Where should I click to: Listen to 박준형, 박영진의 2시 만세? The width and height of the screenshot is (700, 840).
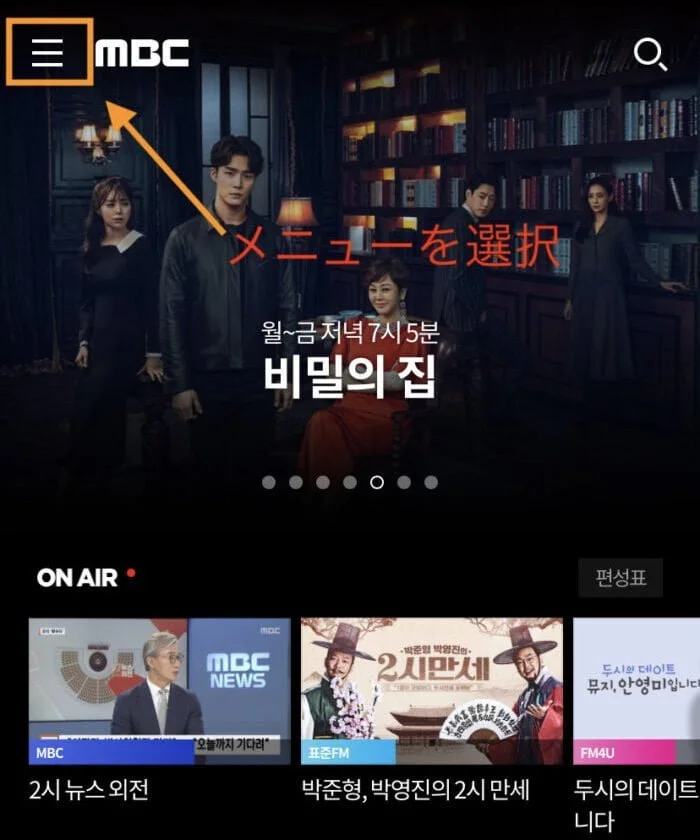click(x=431, y=691)
